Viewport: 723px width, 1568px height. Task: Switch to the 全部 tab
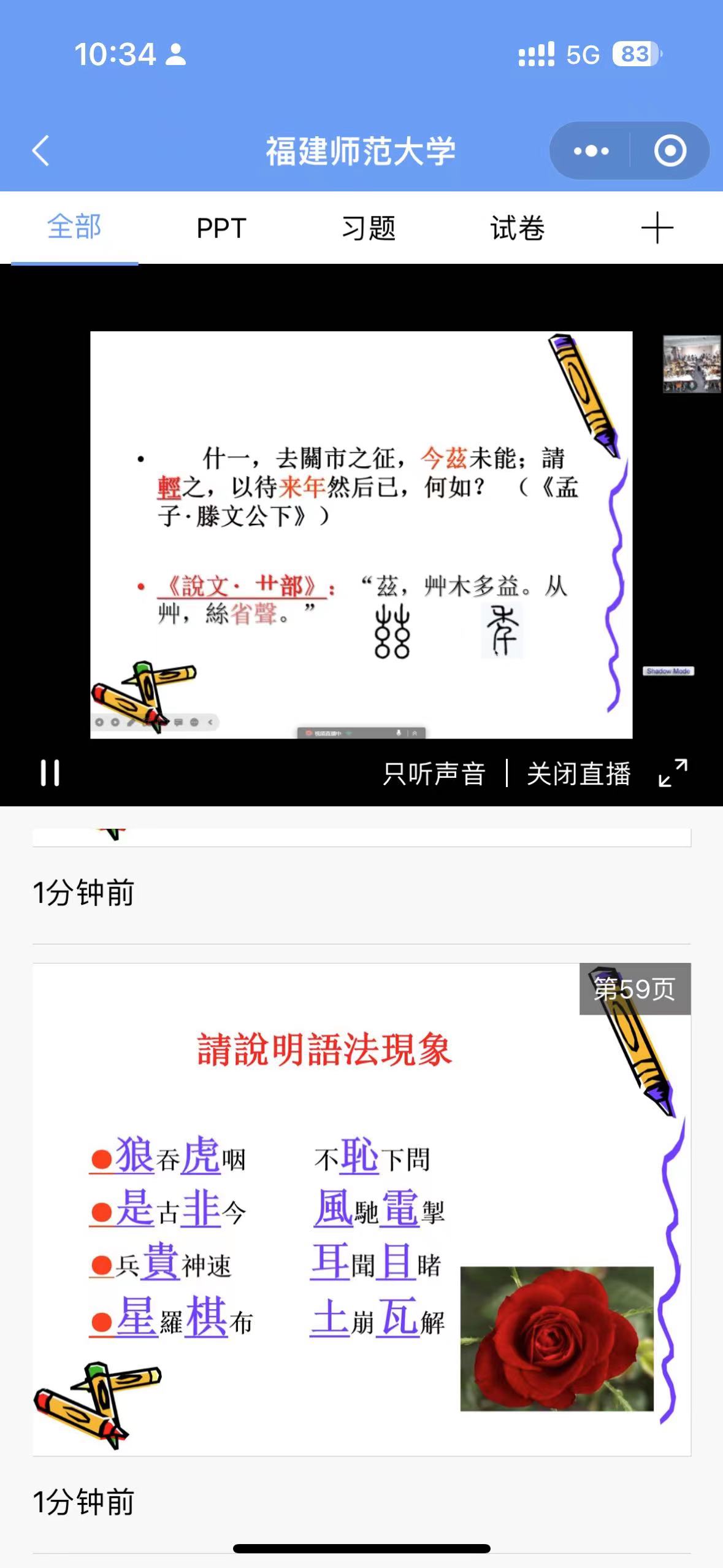[74, 228]
